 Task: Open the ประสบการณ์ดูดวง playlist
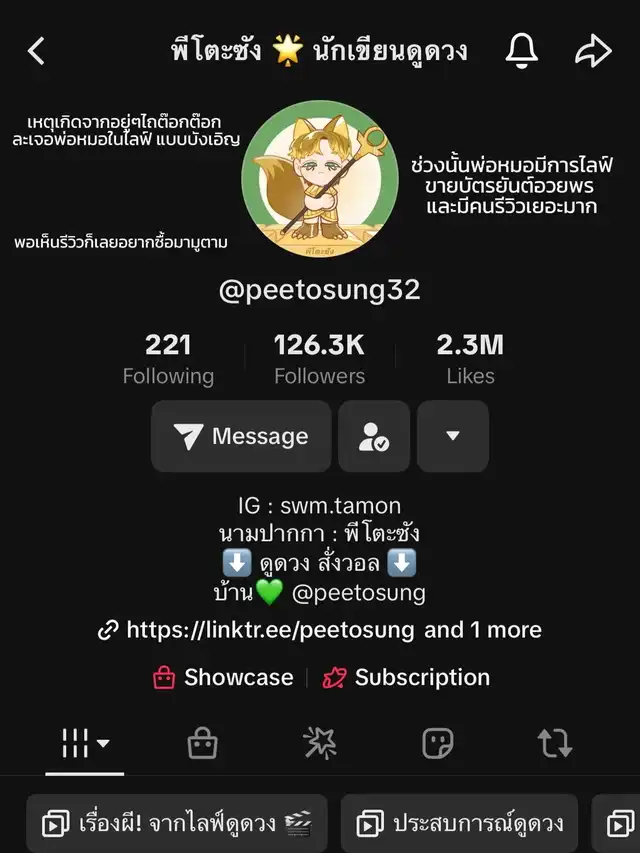tap(459, 824)
